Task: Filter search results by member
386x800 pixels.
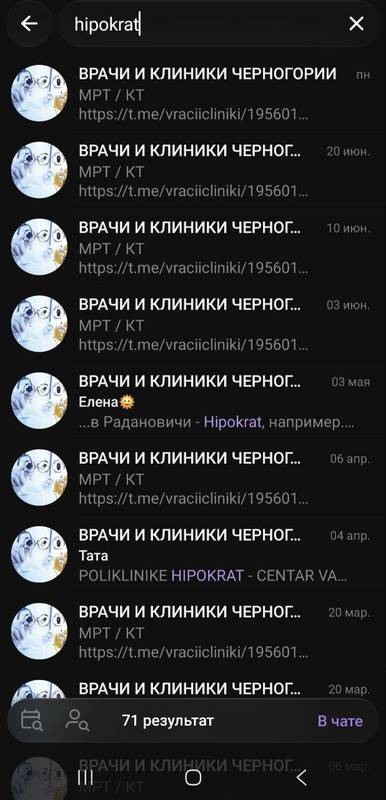Action: tap(77, 720)
